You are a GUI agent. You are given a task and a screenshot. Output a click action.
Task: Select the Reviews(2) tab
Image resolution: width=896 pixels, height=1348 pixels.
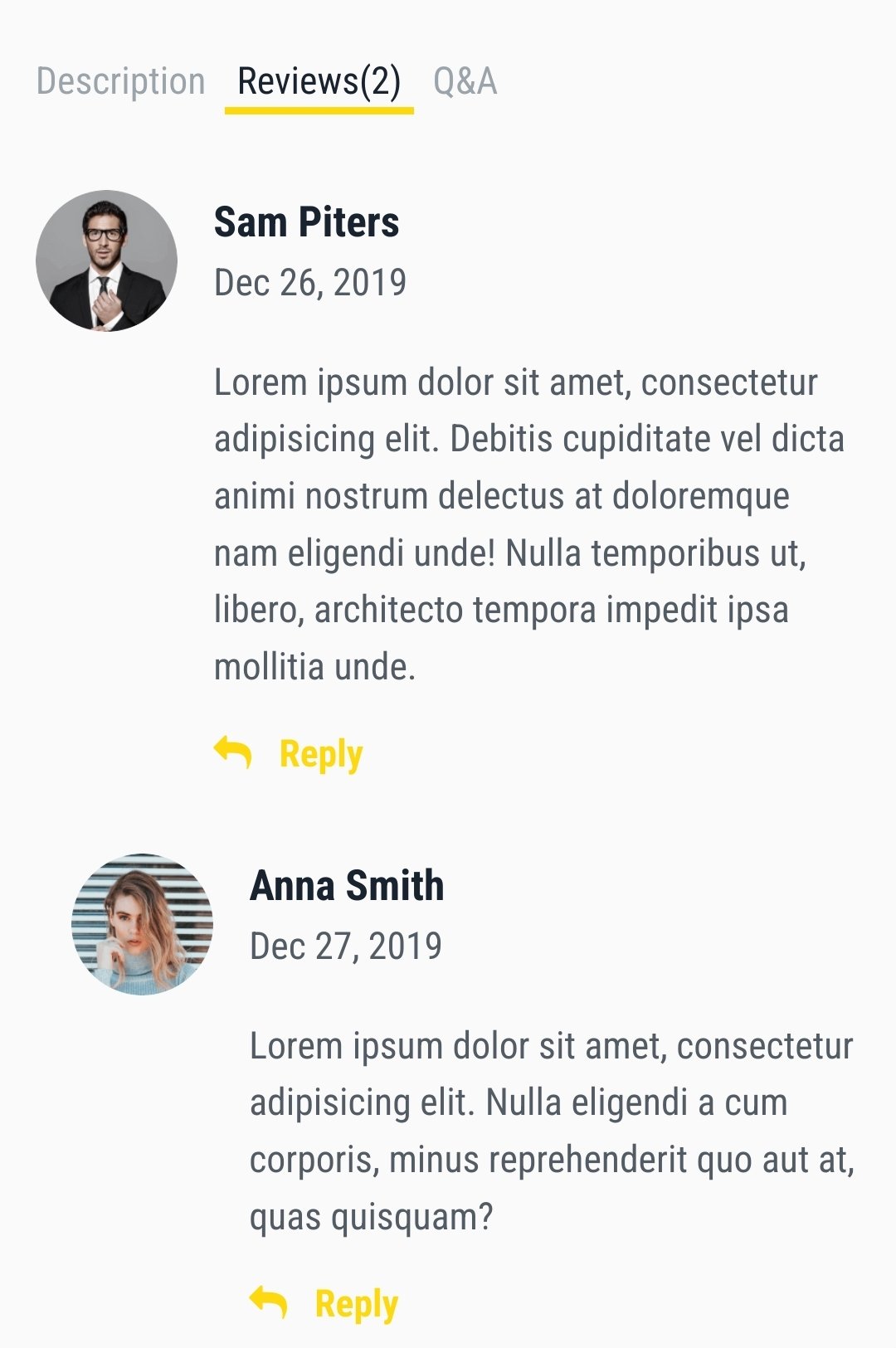tap(319, 81)
